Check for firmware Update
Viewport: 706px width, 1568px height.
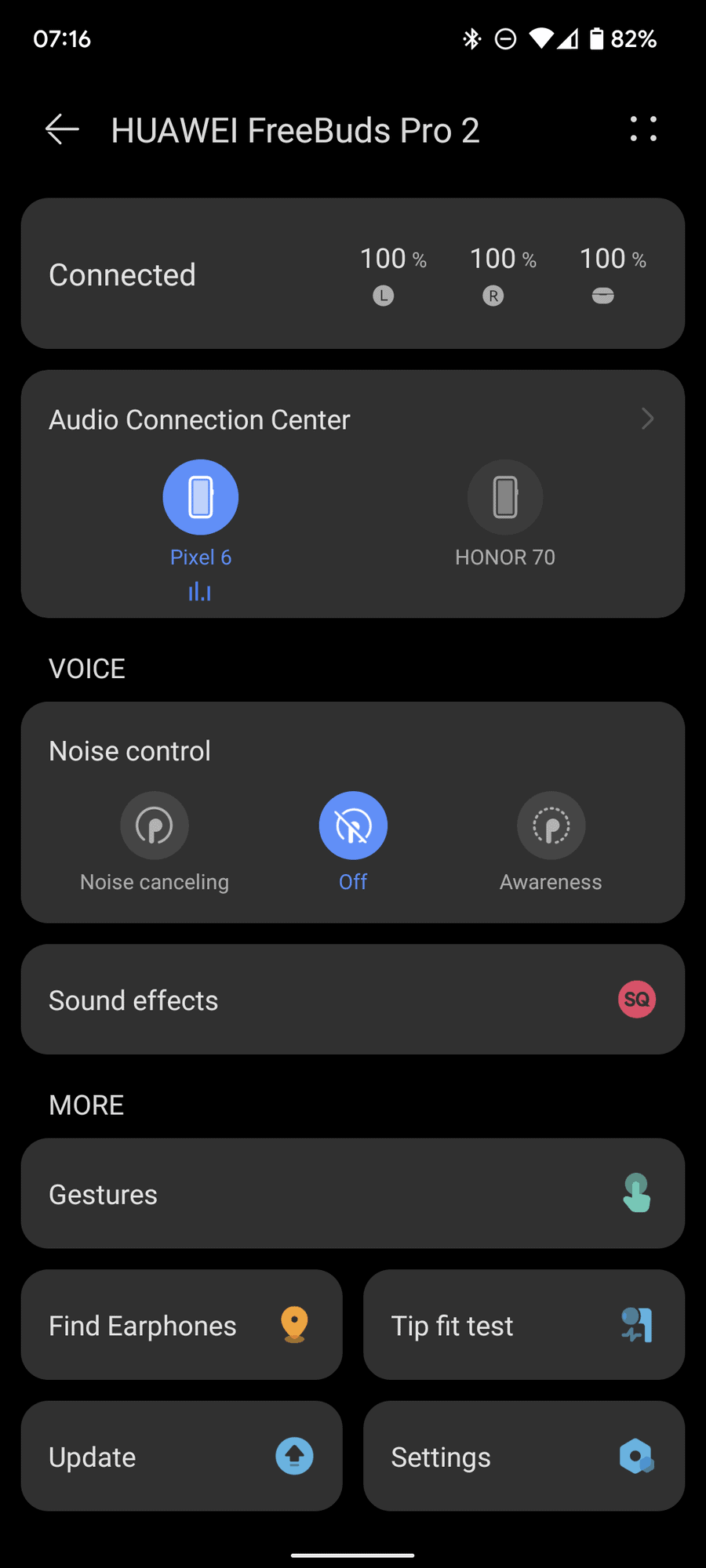click(182, 1457)
